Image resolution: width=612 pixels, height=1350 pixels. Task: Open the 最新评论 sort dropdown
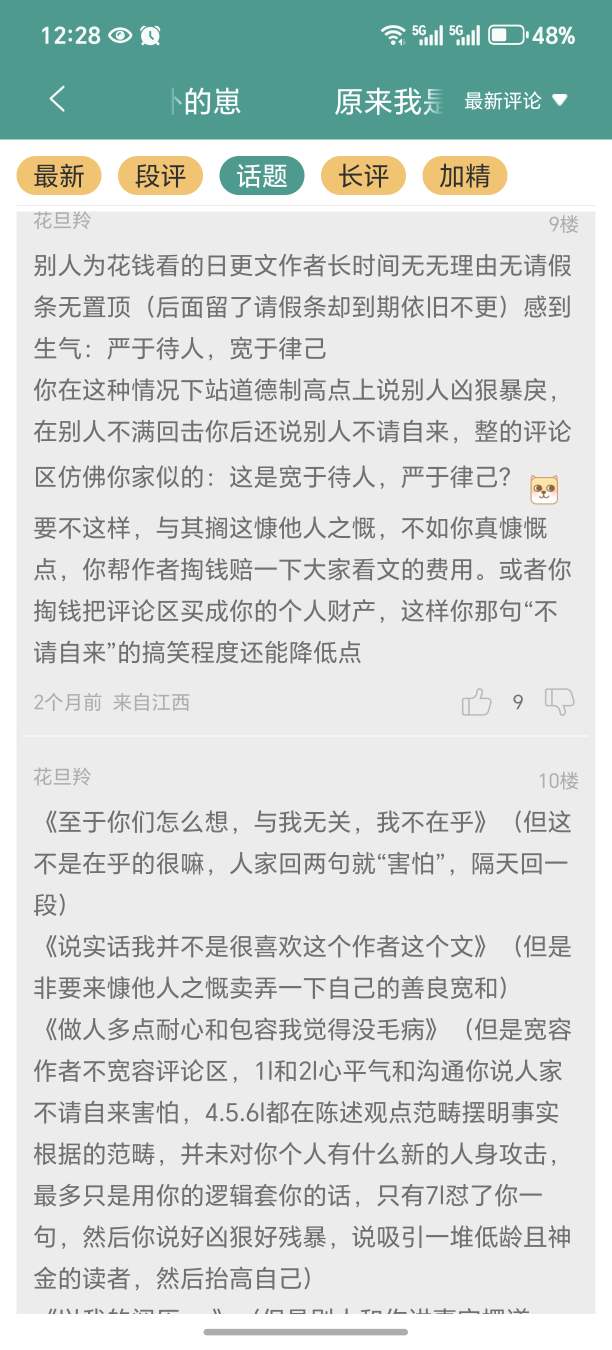tap(516, 100)
